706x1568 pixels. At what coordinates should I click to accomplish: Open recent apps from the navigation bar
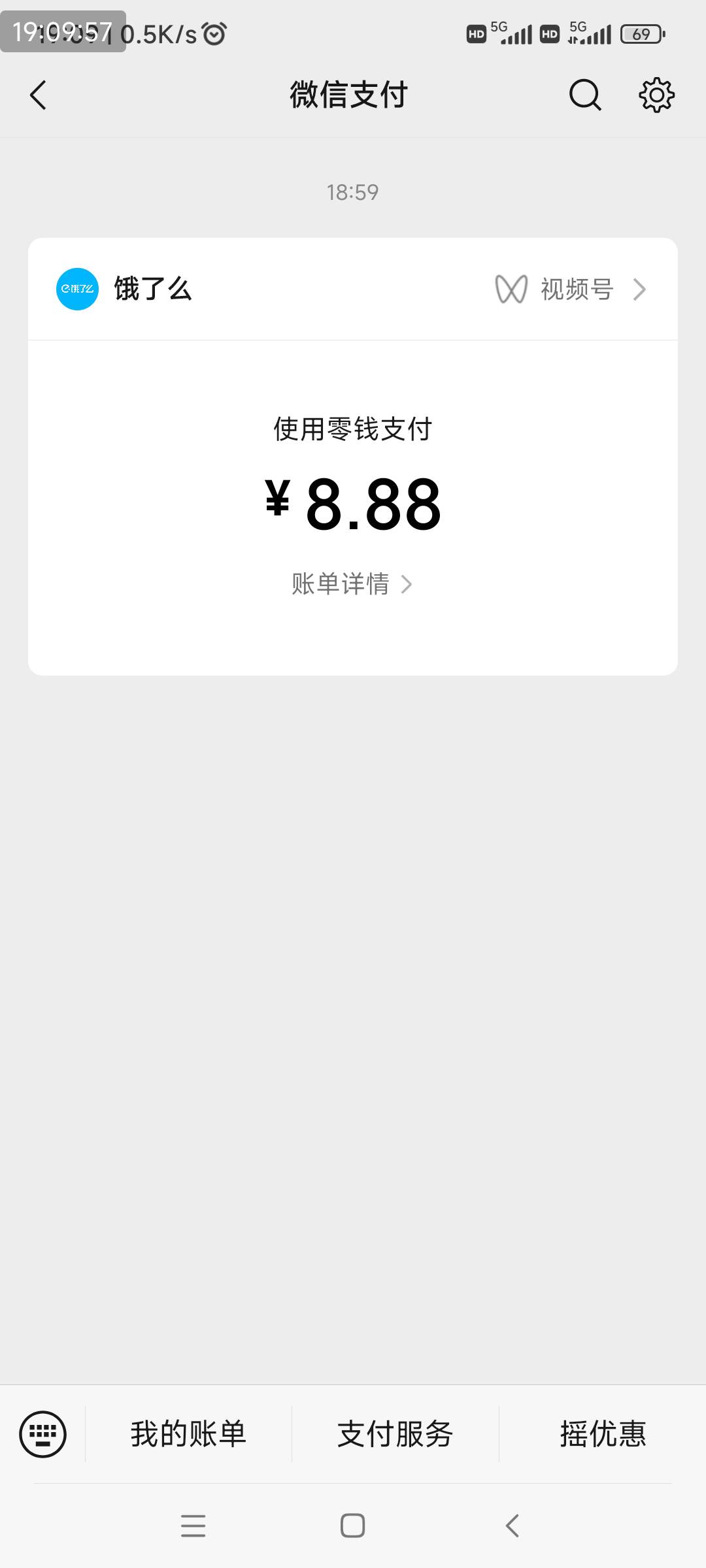[x=193, y=1526]
